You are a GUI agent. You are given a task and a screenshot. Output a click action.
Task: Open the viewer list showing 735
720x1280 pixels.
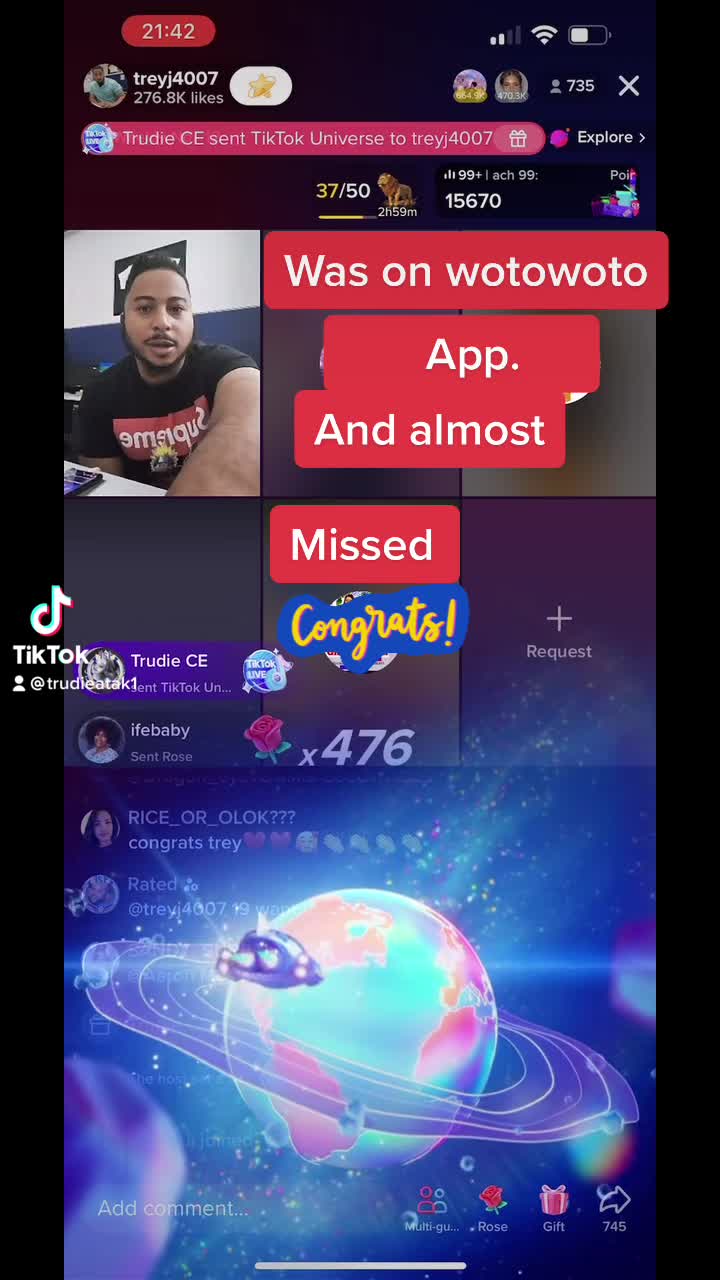coord(572,86)
